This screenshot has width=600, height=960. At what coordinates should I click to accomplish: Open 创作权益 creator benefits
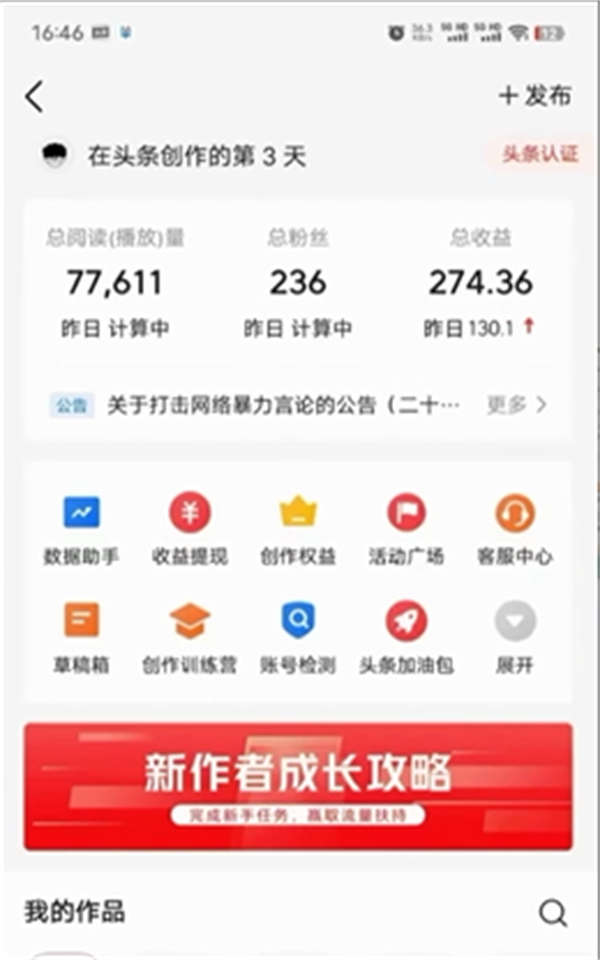297,530
